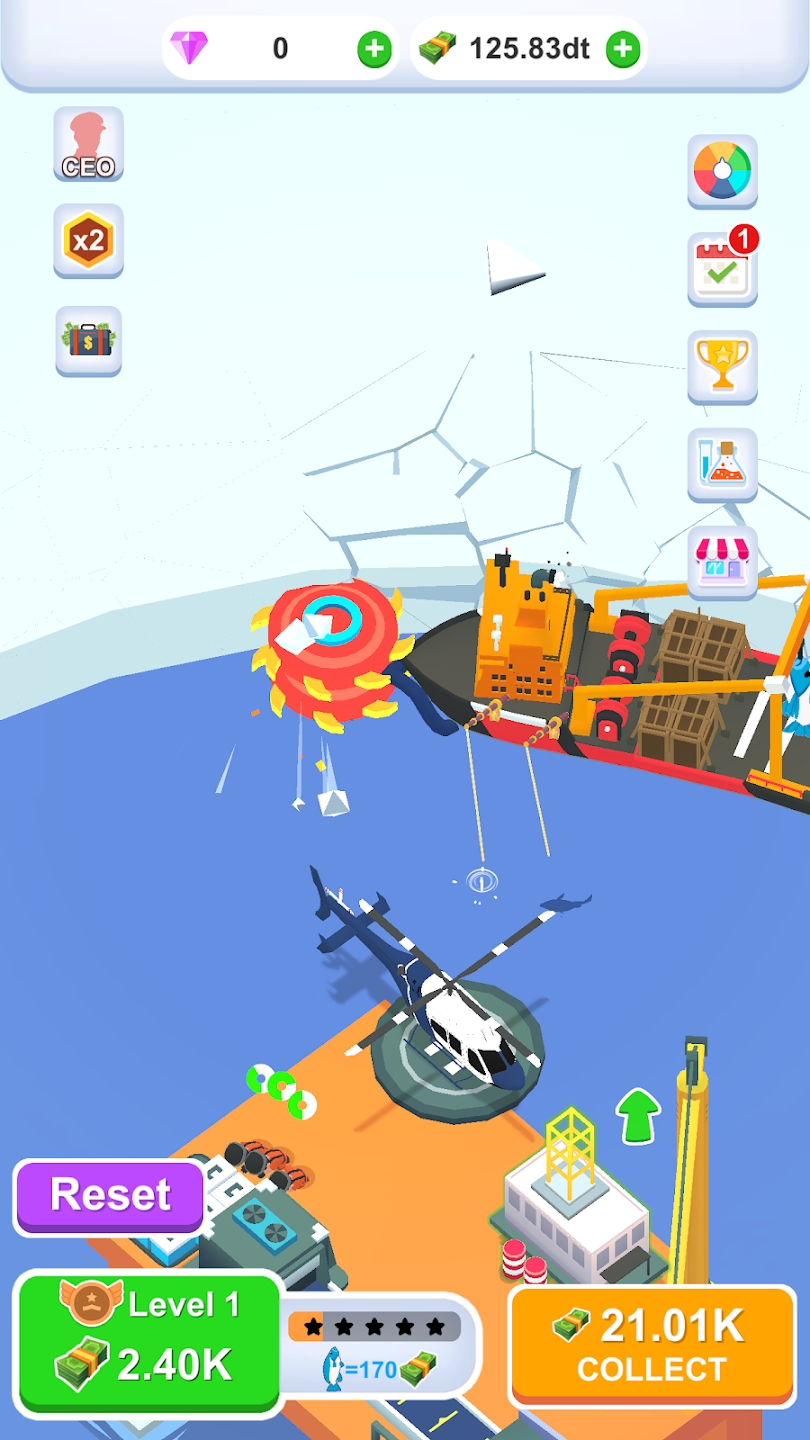View the trophy achievements

tap(722, 366)
